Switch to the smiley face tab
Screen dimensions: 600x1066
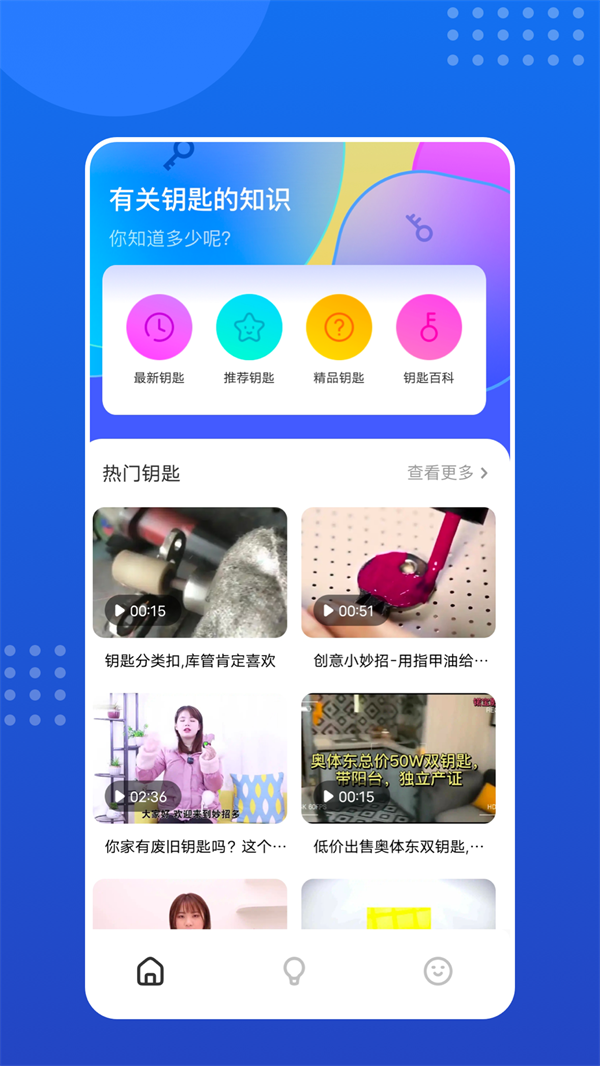tap(438, 971)
